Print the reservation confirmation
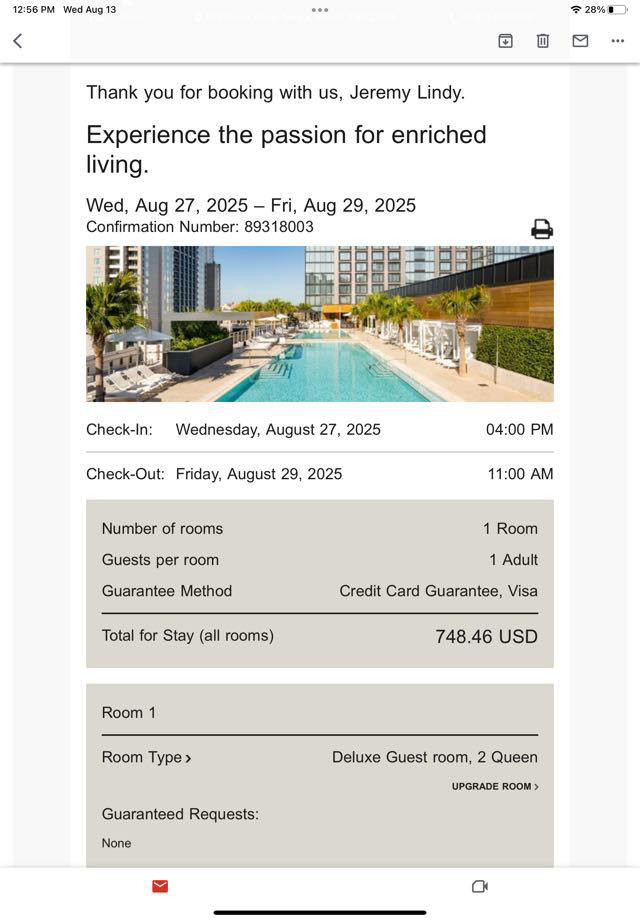640x921 pixels. pos(542,229)
